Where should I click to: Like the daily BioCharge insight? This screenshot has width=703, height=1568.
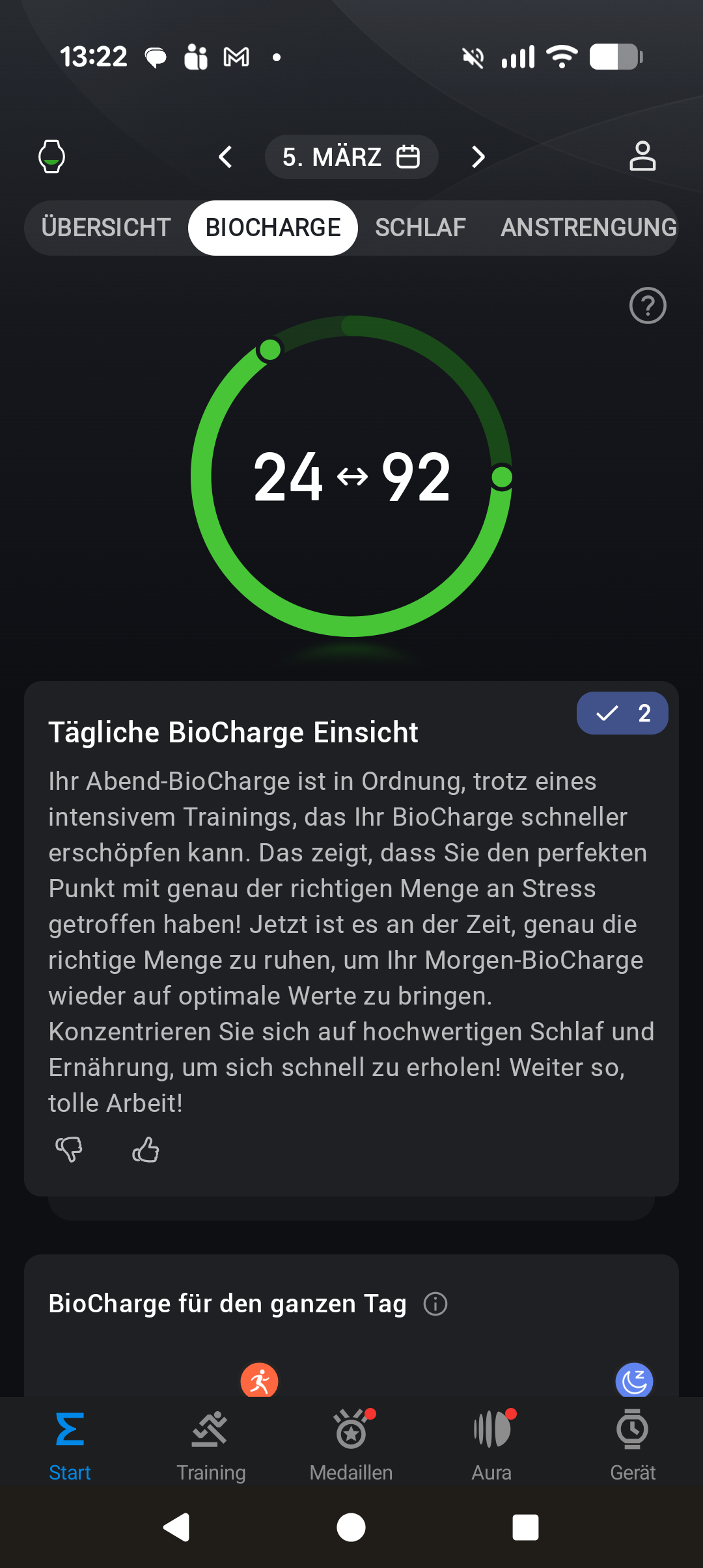[x=146, y=1150]
